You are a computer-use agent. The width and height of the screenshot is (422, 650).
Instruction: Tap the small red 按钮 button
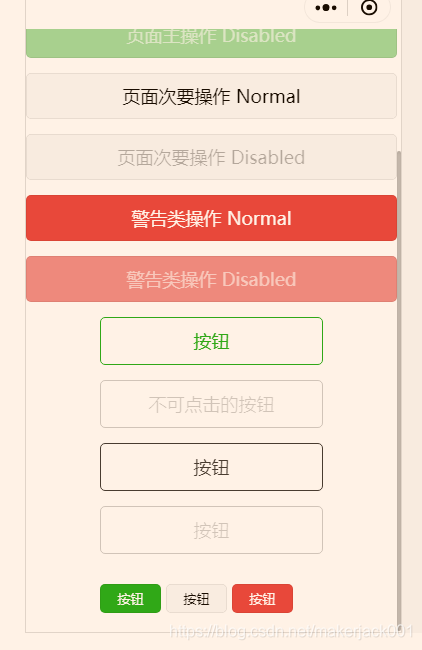click(x=262, y=599)
